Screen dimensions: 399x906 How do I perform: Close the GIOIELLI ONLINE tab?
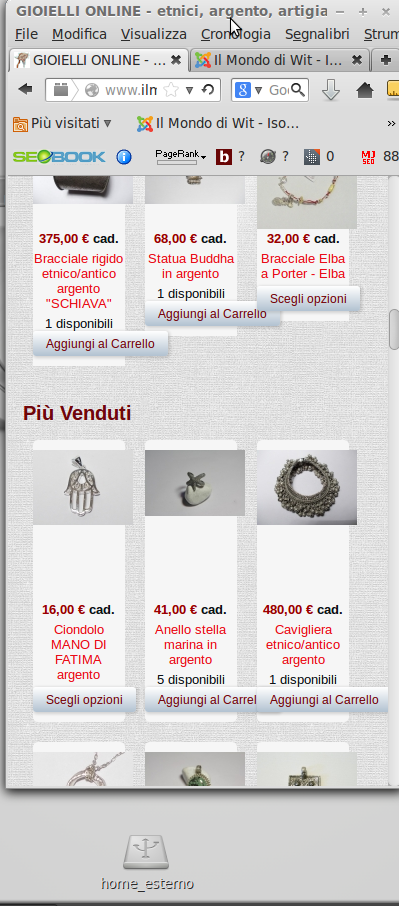(x=176, y=60)
